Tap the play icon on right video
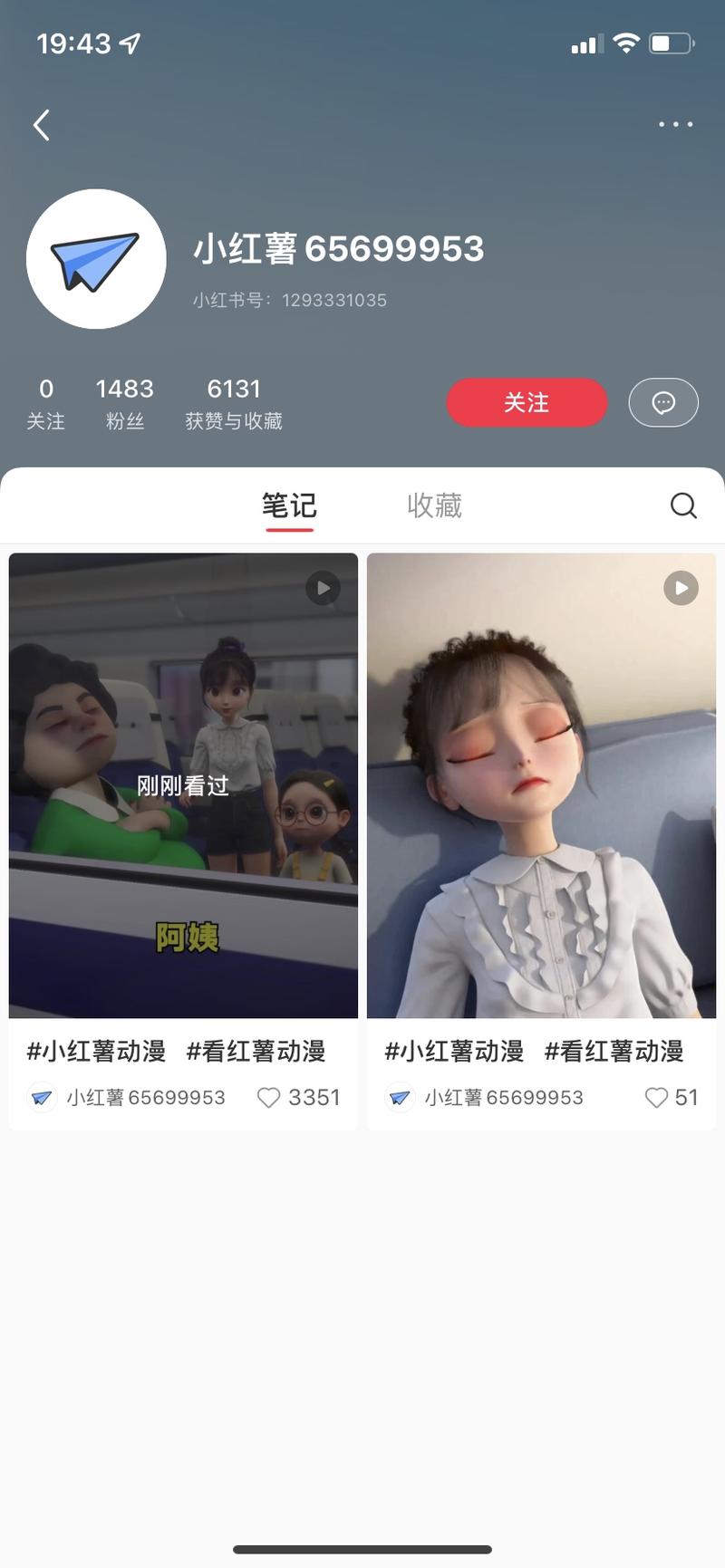This screenshot has height=1568, width=725. [681, 588]
